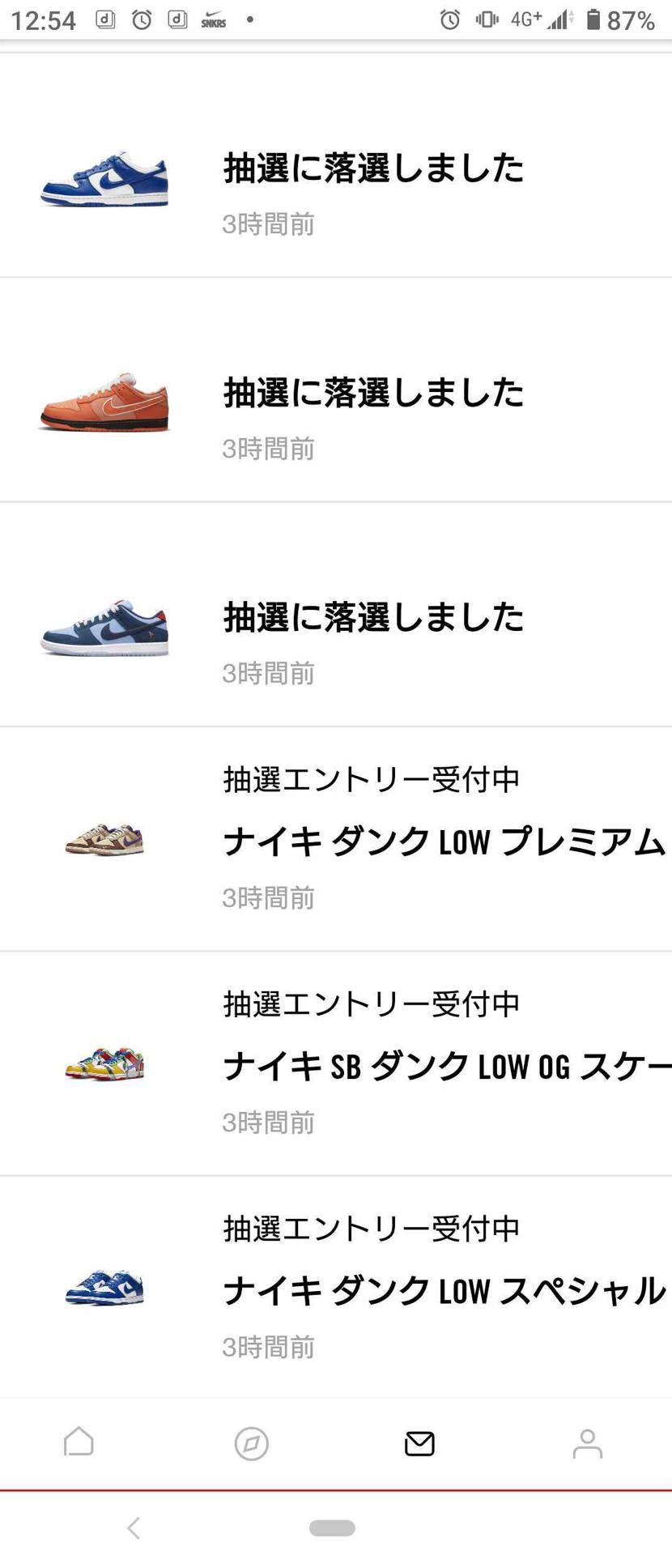Select the Discover compass icon
The image size is (672, 1568).
(251, 1443)
